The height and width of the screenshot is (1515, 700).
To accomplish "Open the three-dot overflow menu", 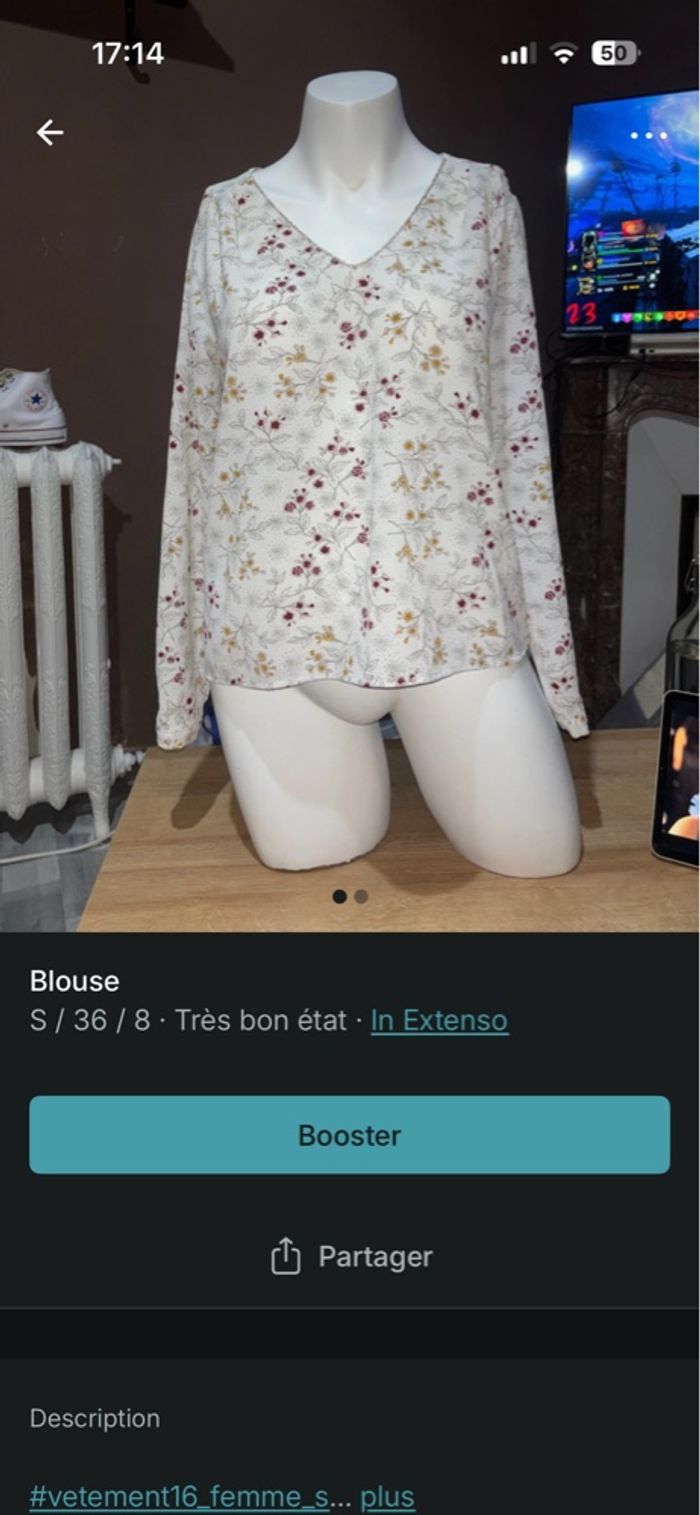I will click(648, 135).
